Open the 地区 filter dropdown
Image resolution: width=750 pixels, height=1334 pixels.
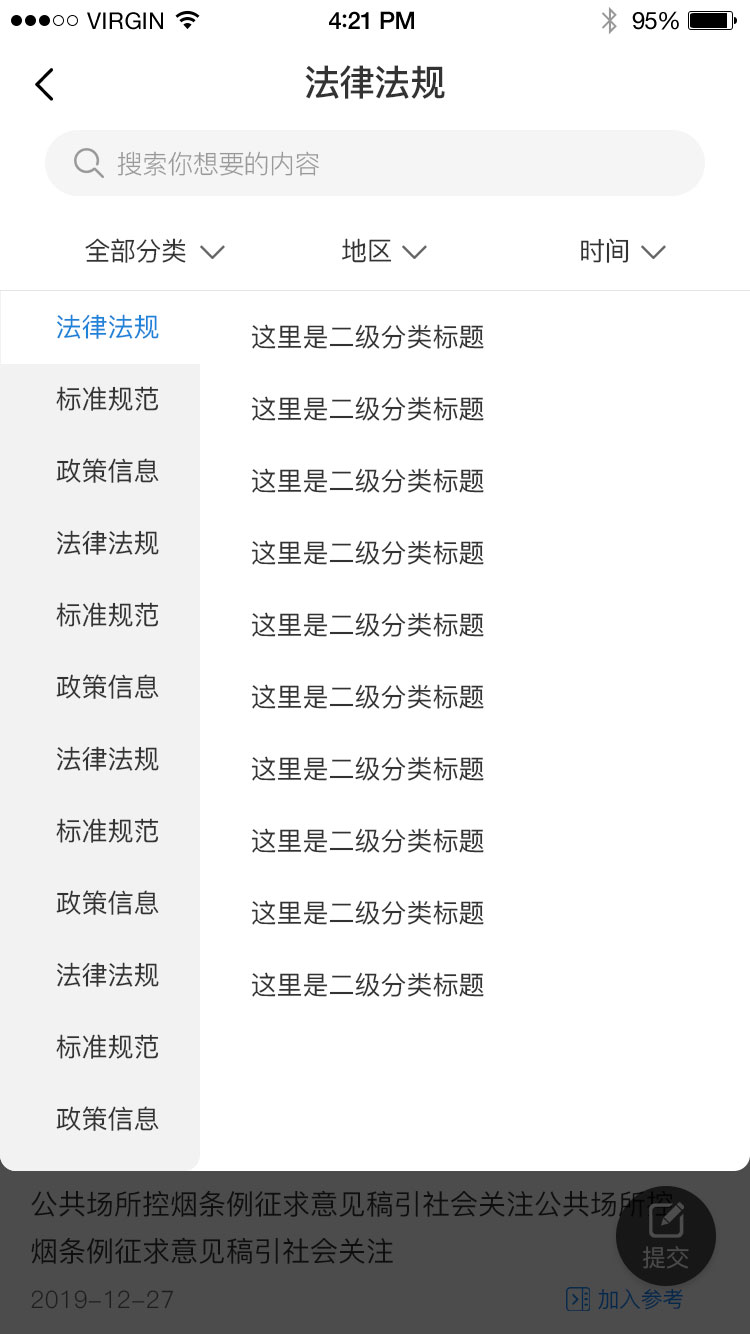pos(384,251)
